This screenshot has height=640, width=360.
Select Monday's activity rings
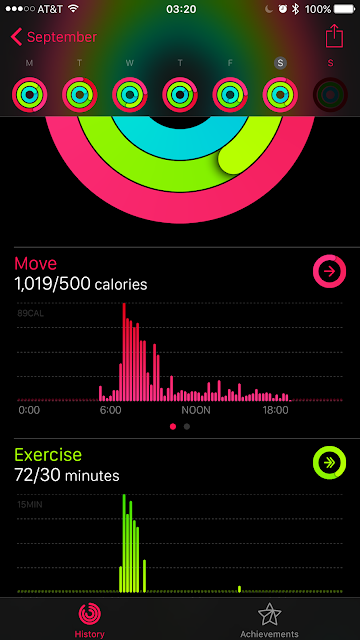click(x=29, y=95)
